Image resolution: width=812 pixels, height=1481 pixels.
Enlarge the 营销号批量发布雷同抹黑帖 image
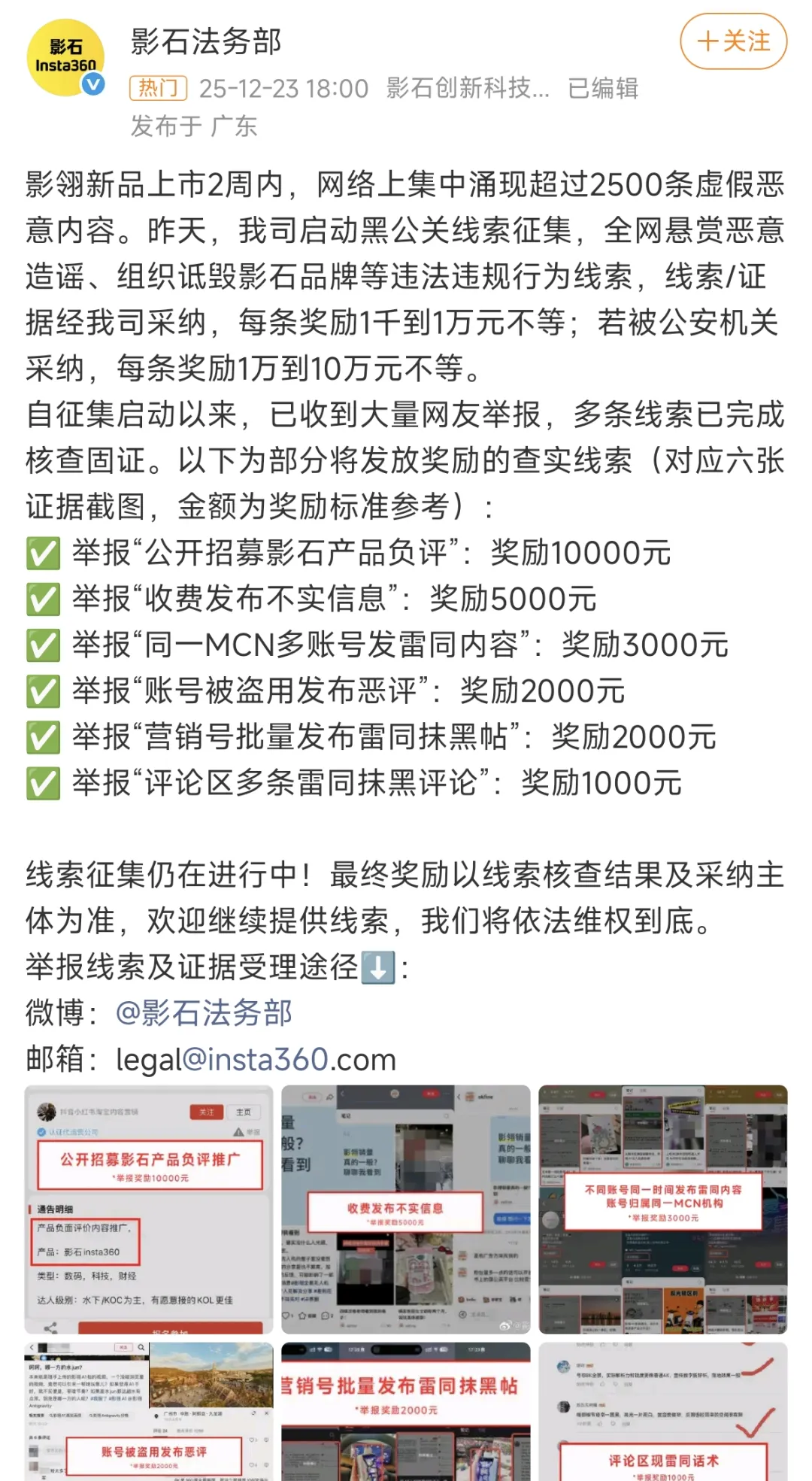click(406, 1412)
